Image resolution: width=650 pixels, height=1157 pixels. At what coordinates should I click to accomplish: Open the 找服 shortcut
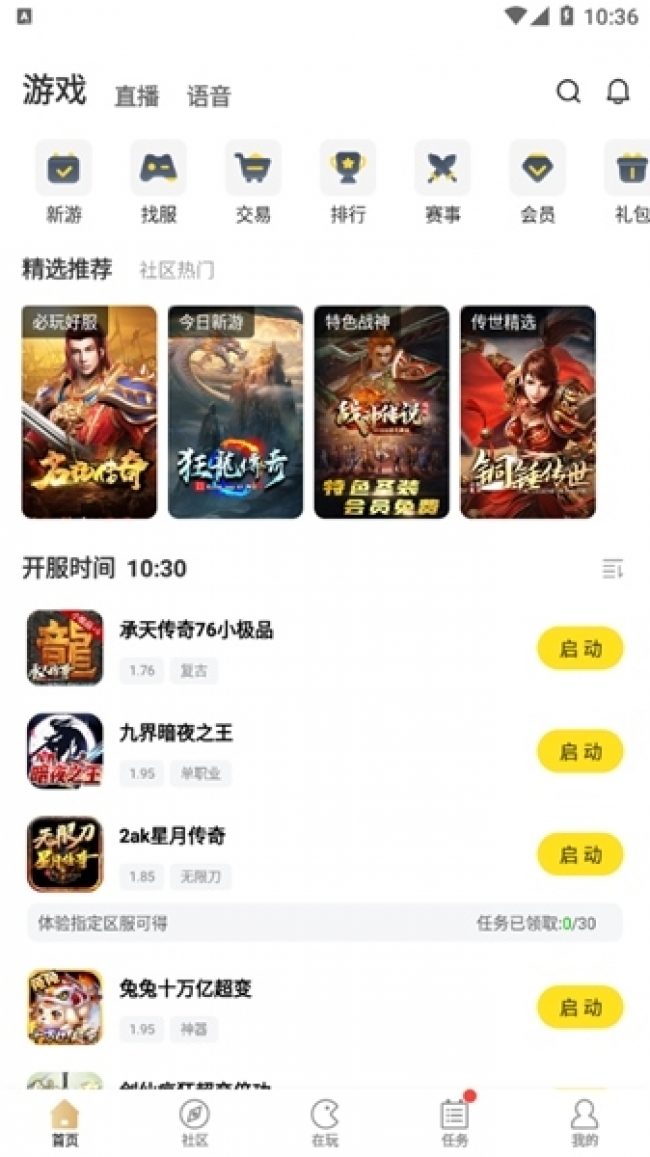point(158,181)
